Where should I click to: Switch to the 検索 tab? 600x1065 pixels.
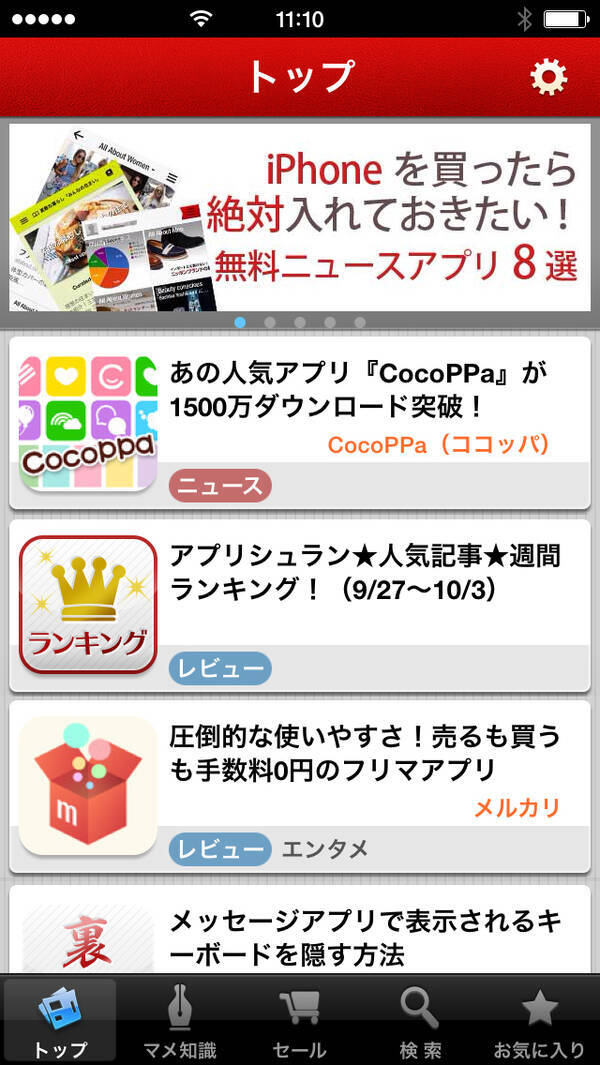420,1022
